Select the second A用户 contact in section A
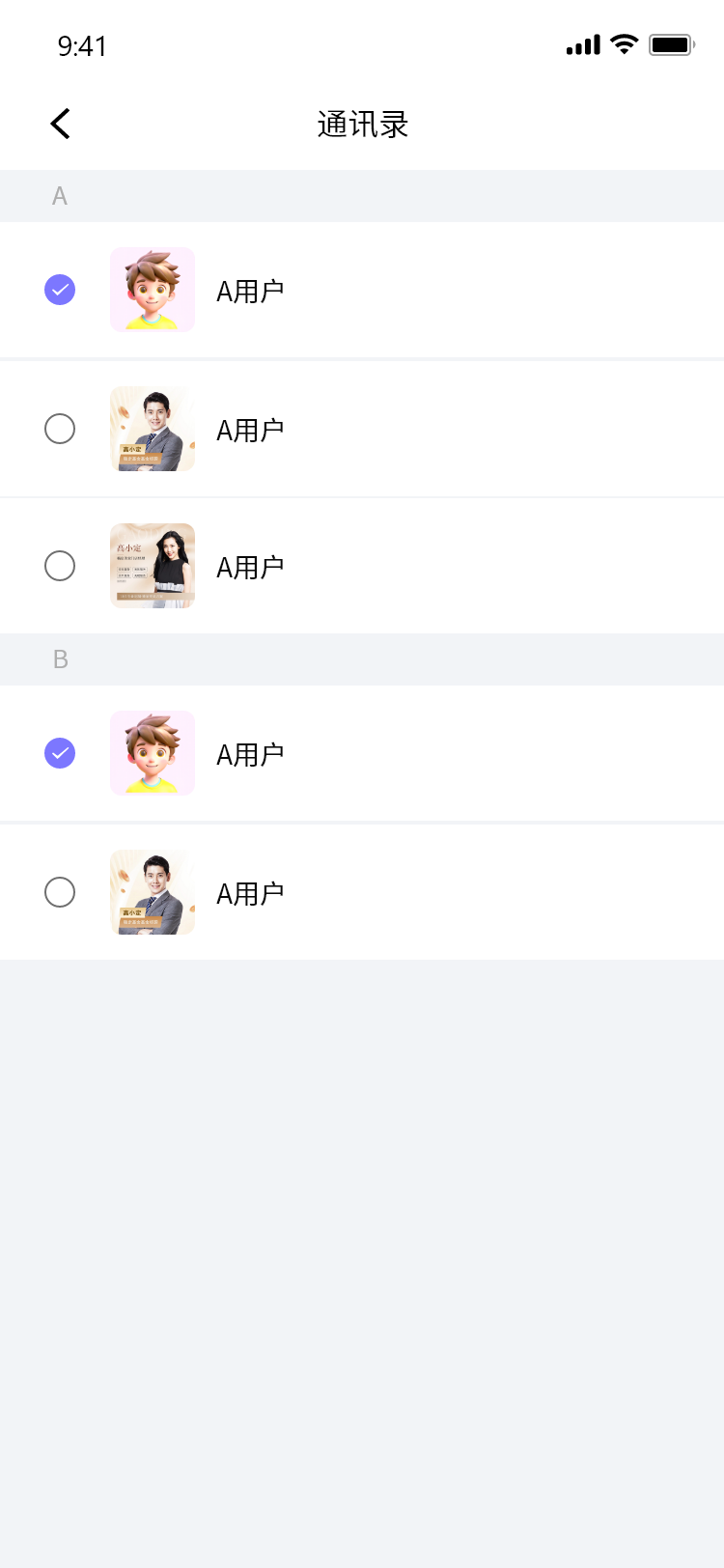 click(x=60, y=429)
